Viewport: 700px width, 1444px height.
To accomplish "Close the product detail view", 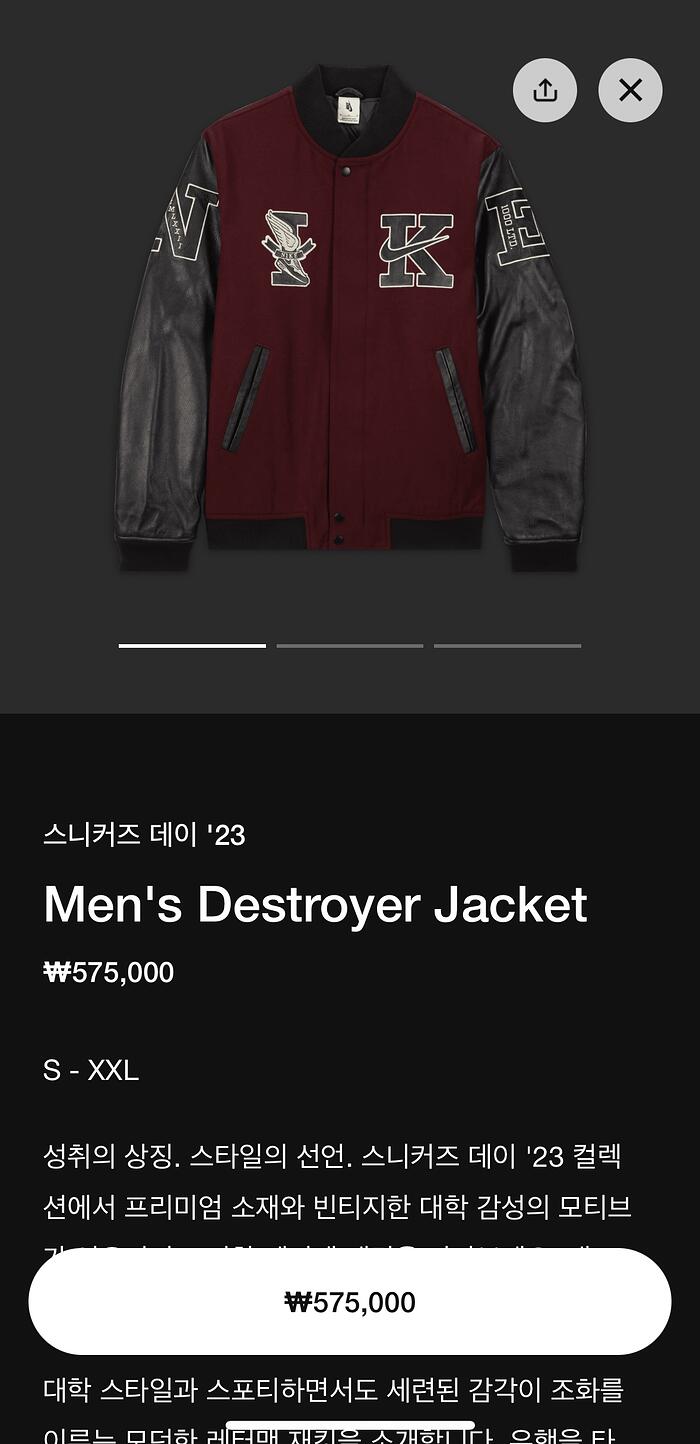I will coord(630,91).
